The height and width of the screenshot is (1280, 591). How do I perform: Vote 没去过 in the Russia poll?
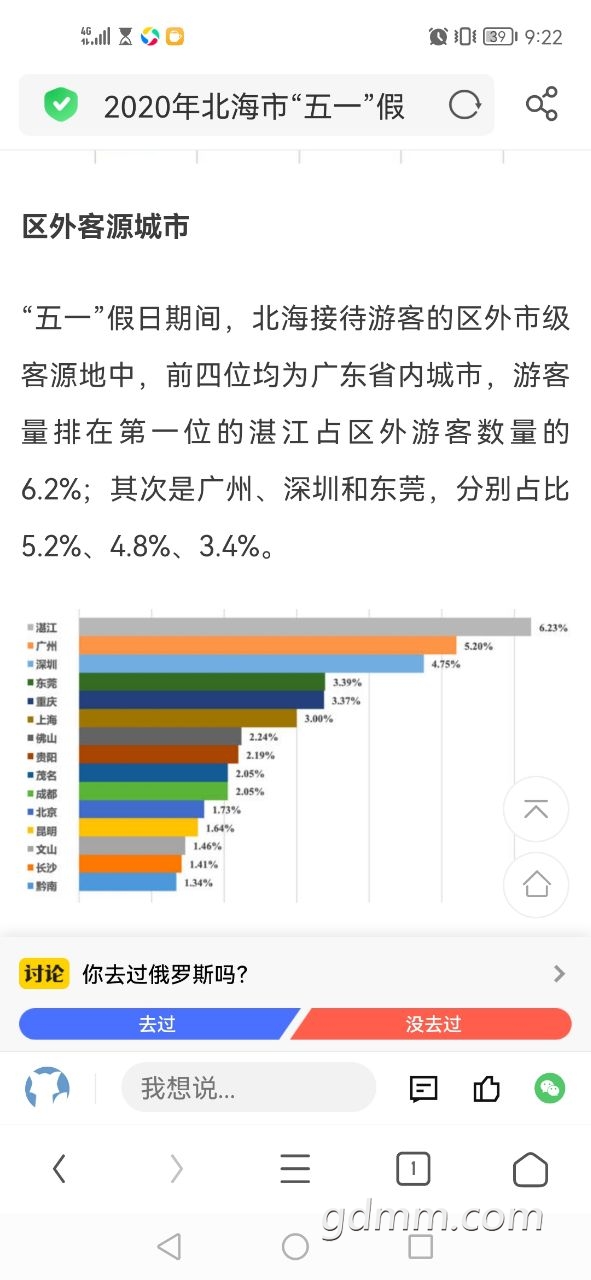click(x=432, y=1024)
